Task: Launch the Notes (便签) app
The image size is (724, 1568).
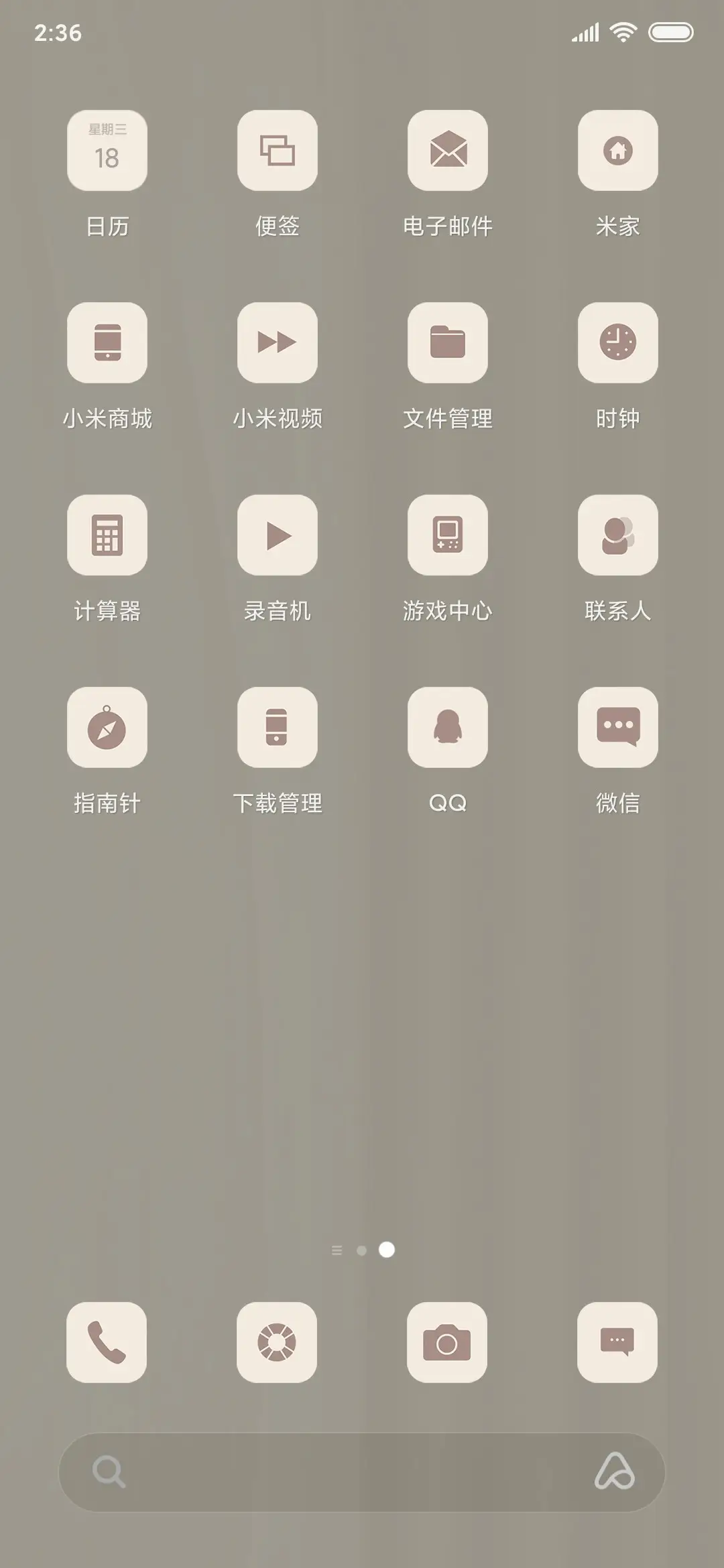Action: pyautogui.click(x=277, y=150)
